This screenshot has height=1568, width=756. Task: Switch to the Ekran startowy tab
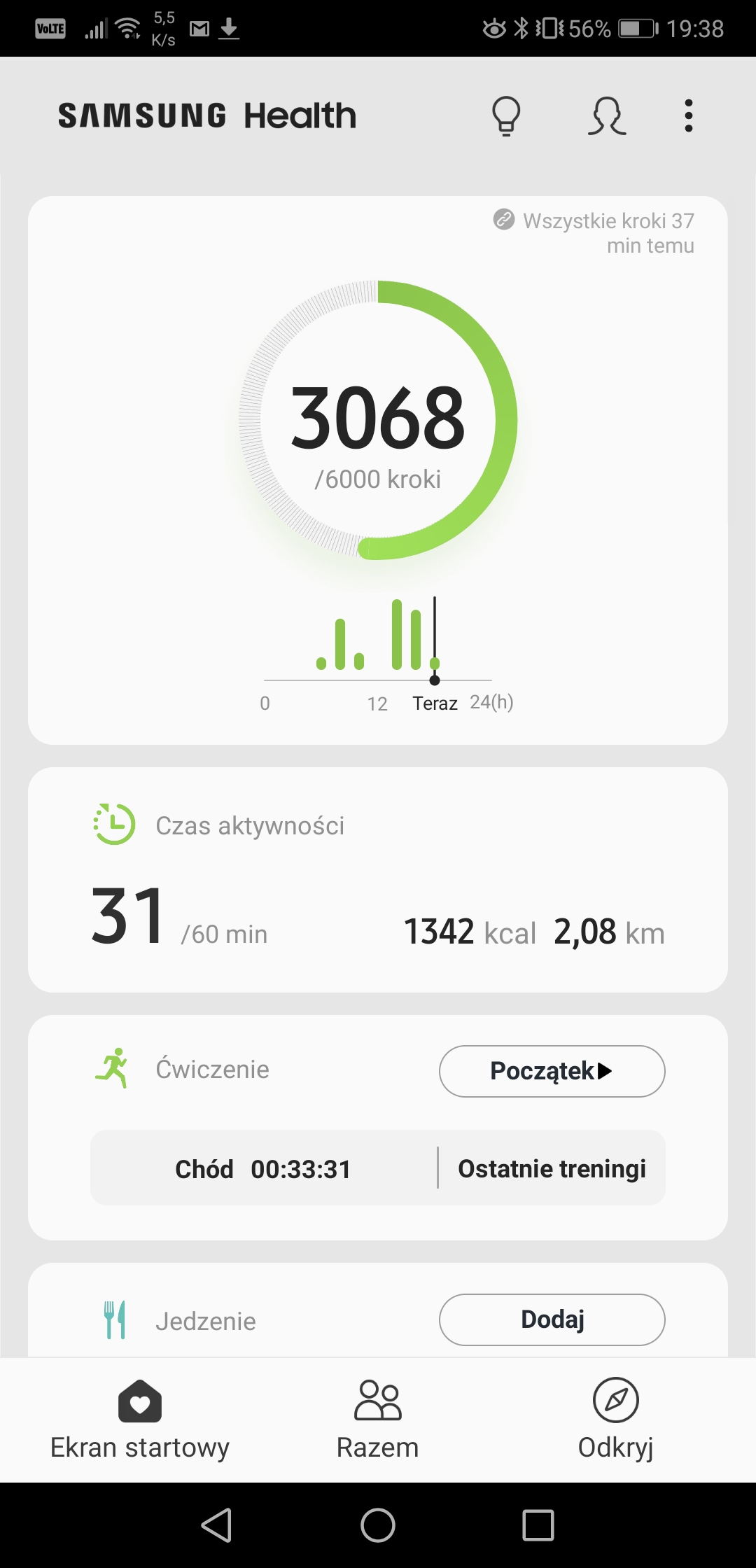point(140,1420)
